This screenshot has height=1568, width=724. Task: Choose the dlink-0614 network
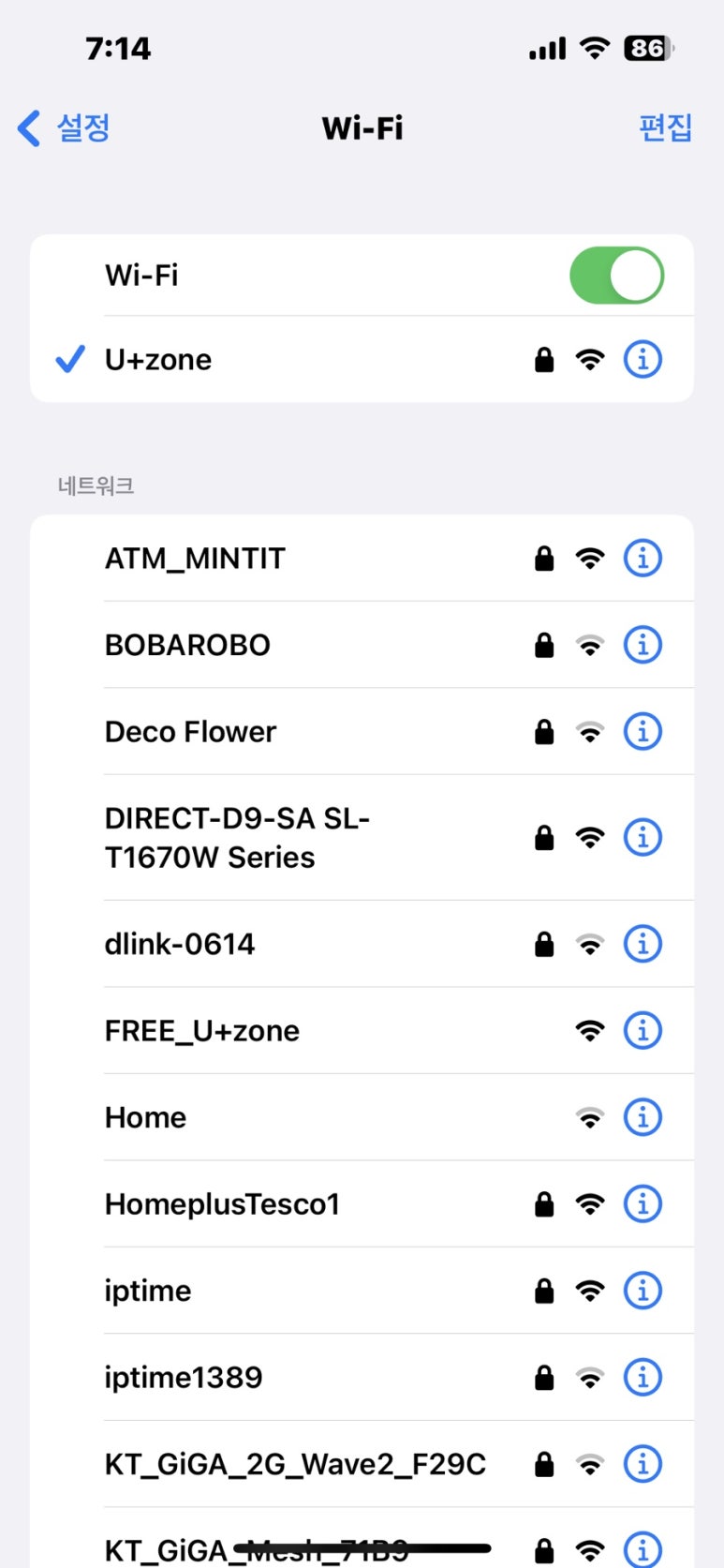[362, 944]
